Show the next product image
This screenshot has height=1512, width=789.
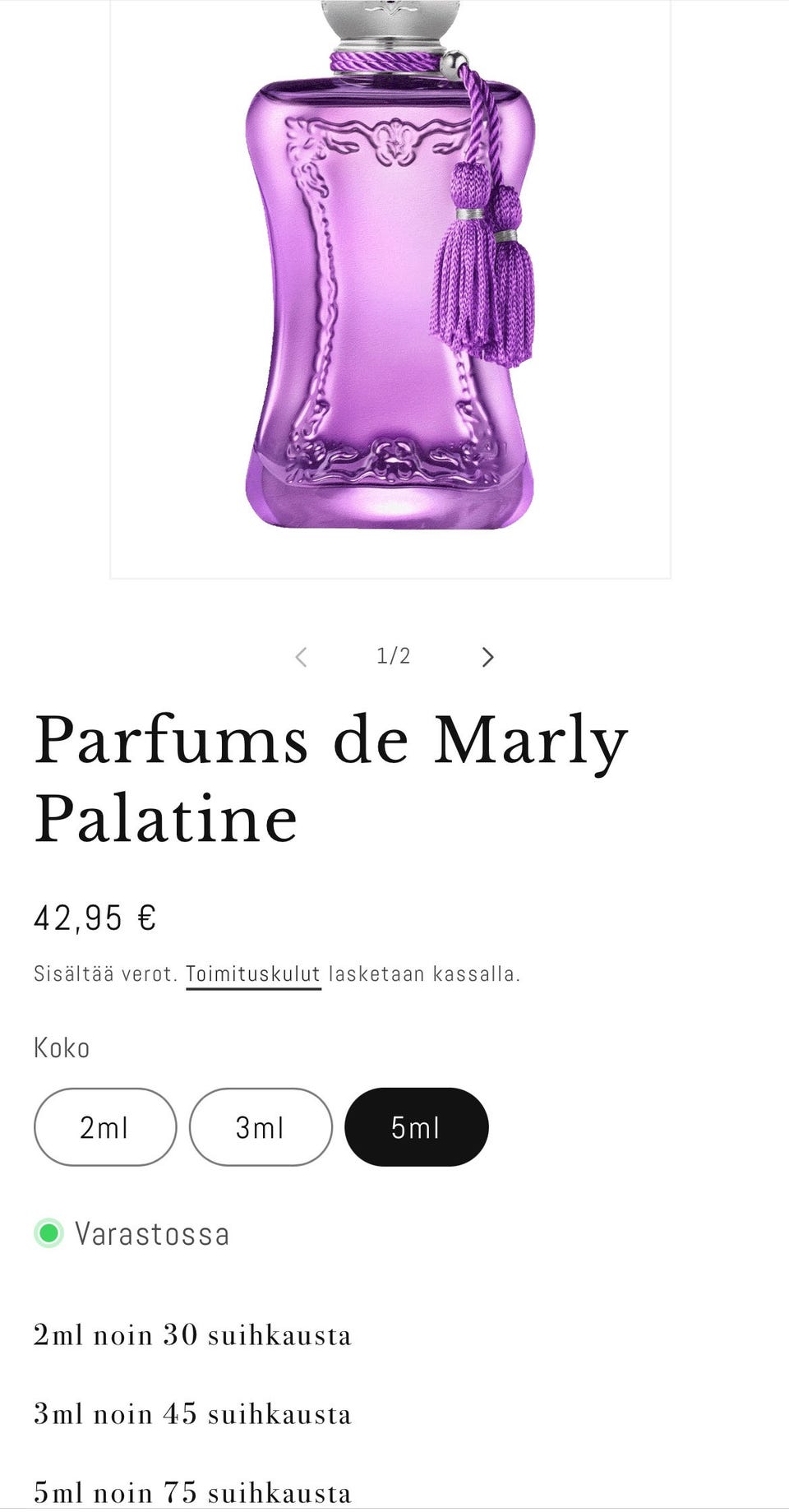487,656
